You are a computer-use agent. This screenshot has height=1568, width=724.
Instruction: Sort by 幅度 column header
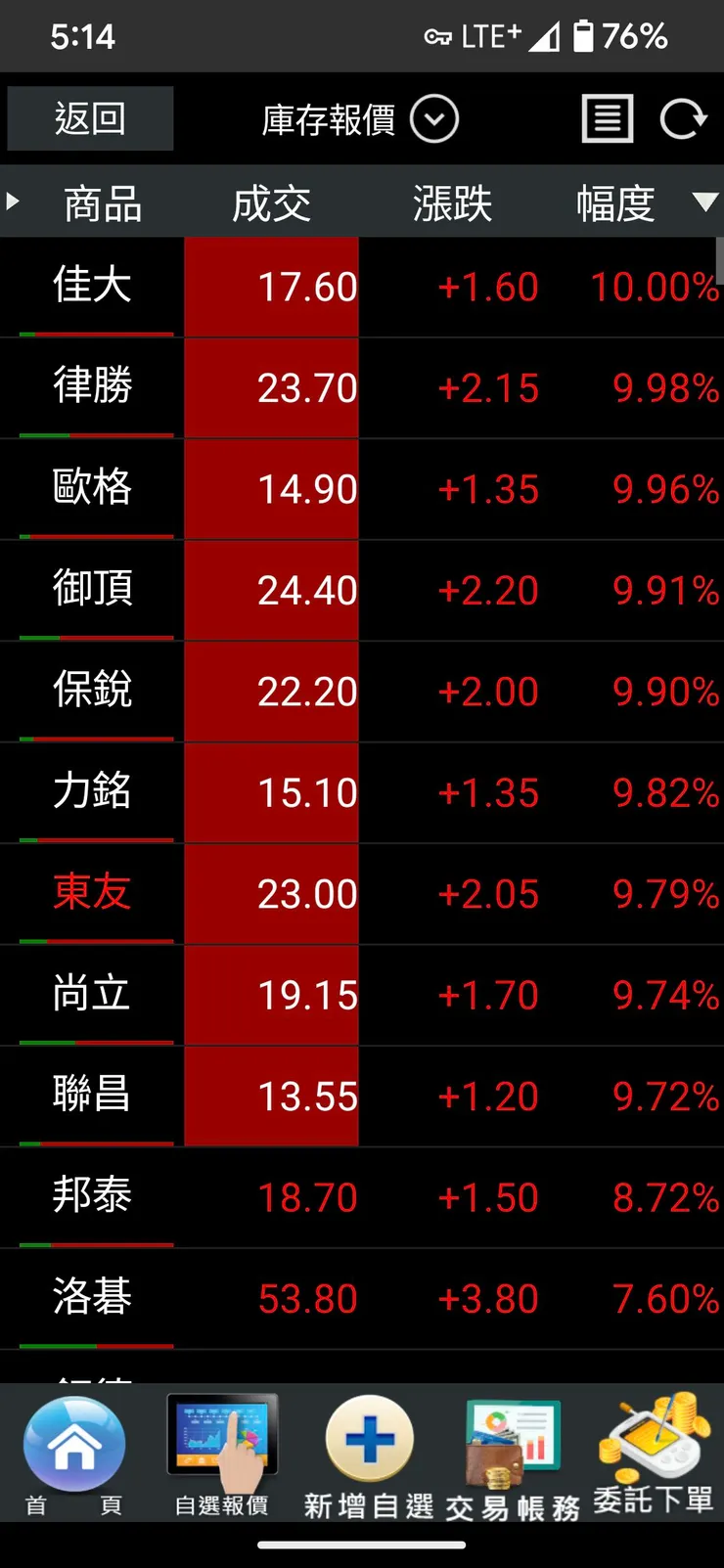pyautogui.click(x=615, y=203)
